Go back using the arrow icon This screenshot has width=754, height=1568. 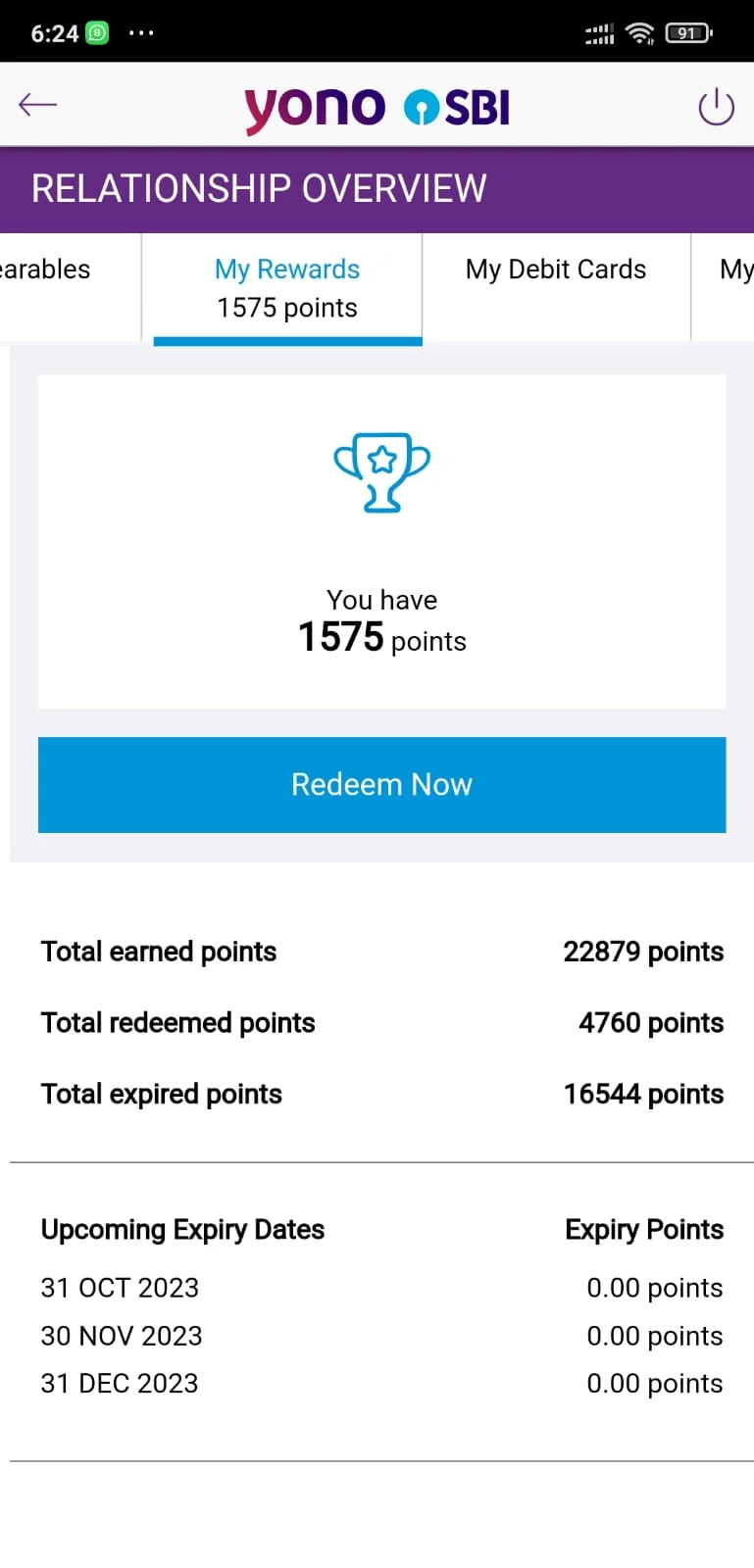click(38, 105)
